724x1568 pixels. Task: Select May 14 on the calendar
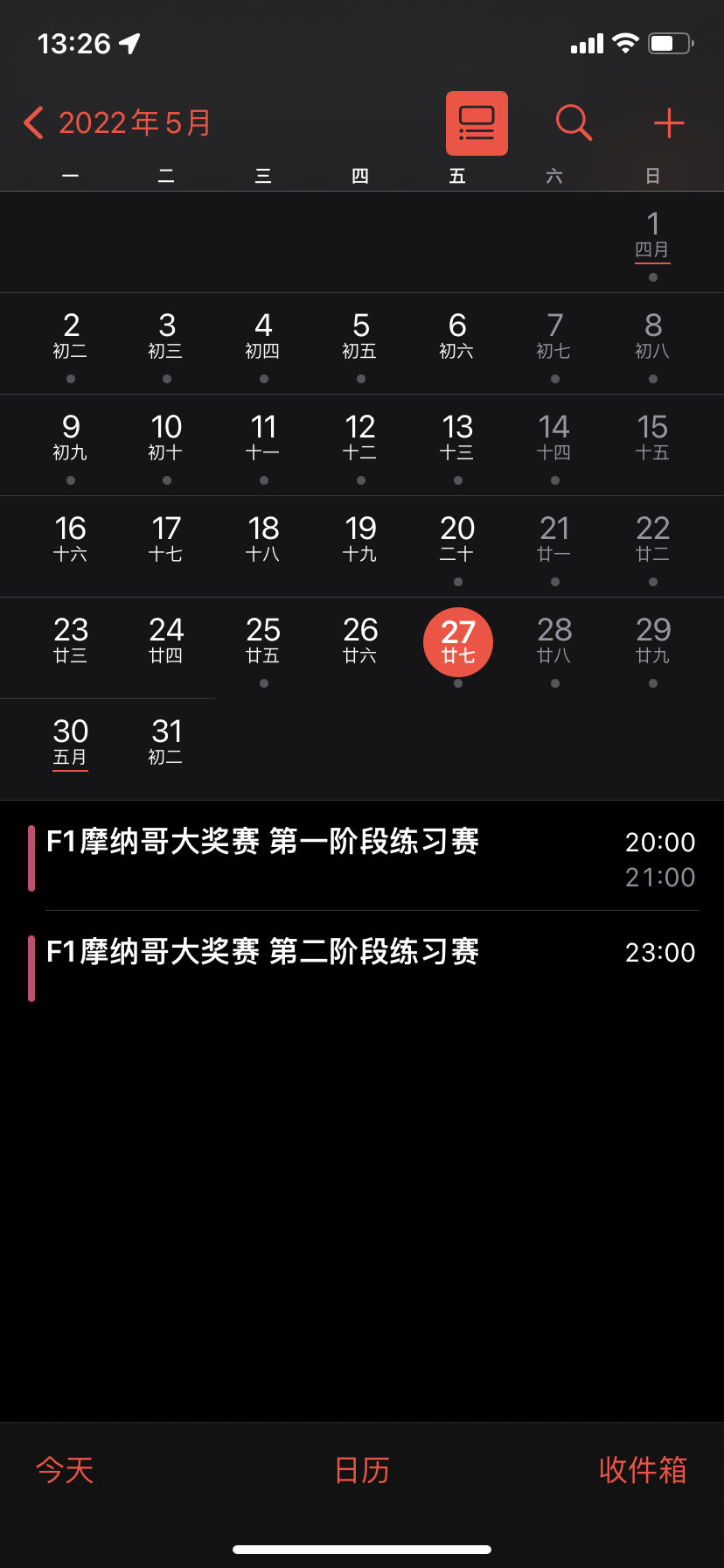point(554,438)
